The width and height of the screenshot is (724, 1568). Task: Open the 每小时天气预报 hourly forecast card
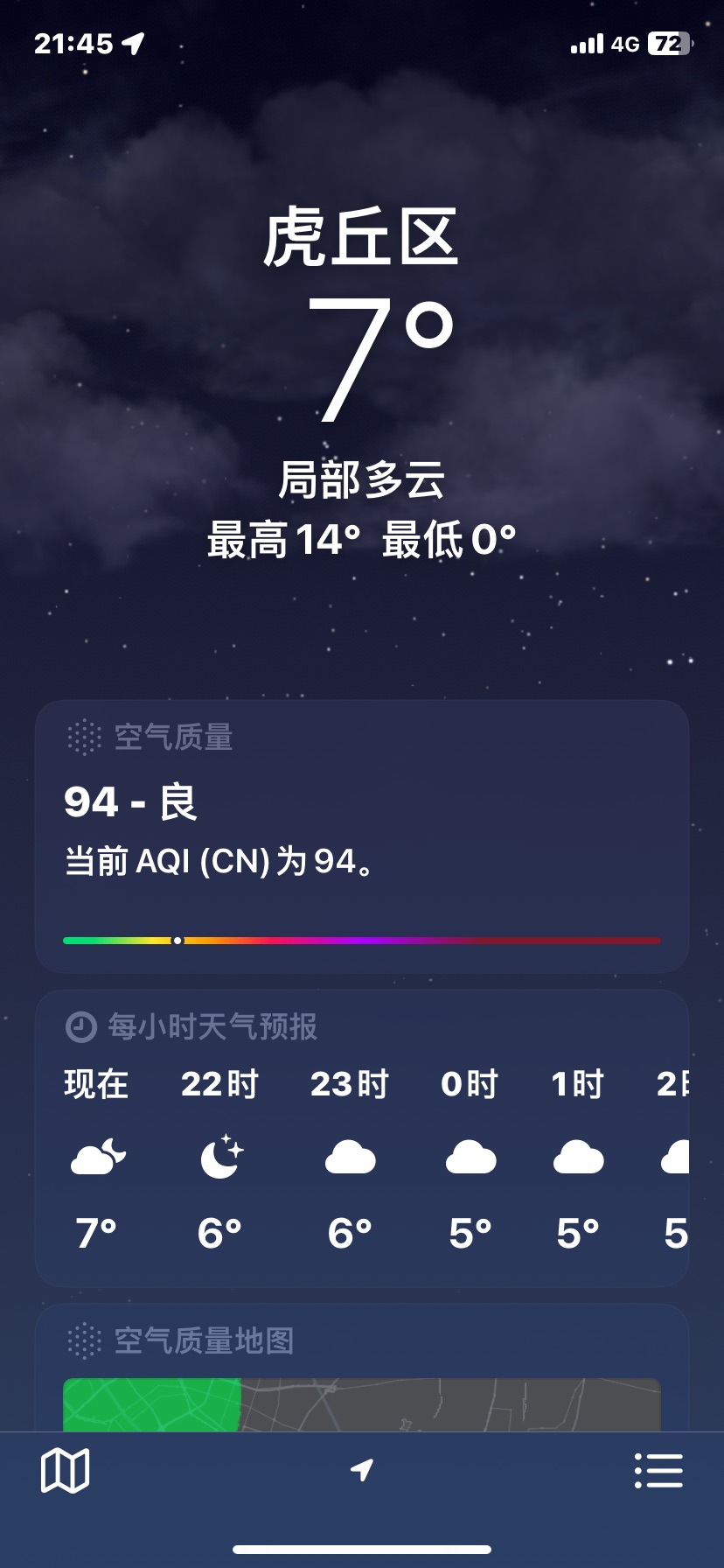coord(362,1138)
